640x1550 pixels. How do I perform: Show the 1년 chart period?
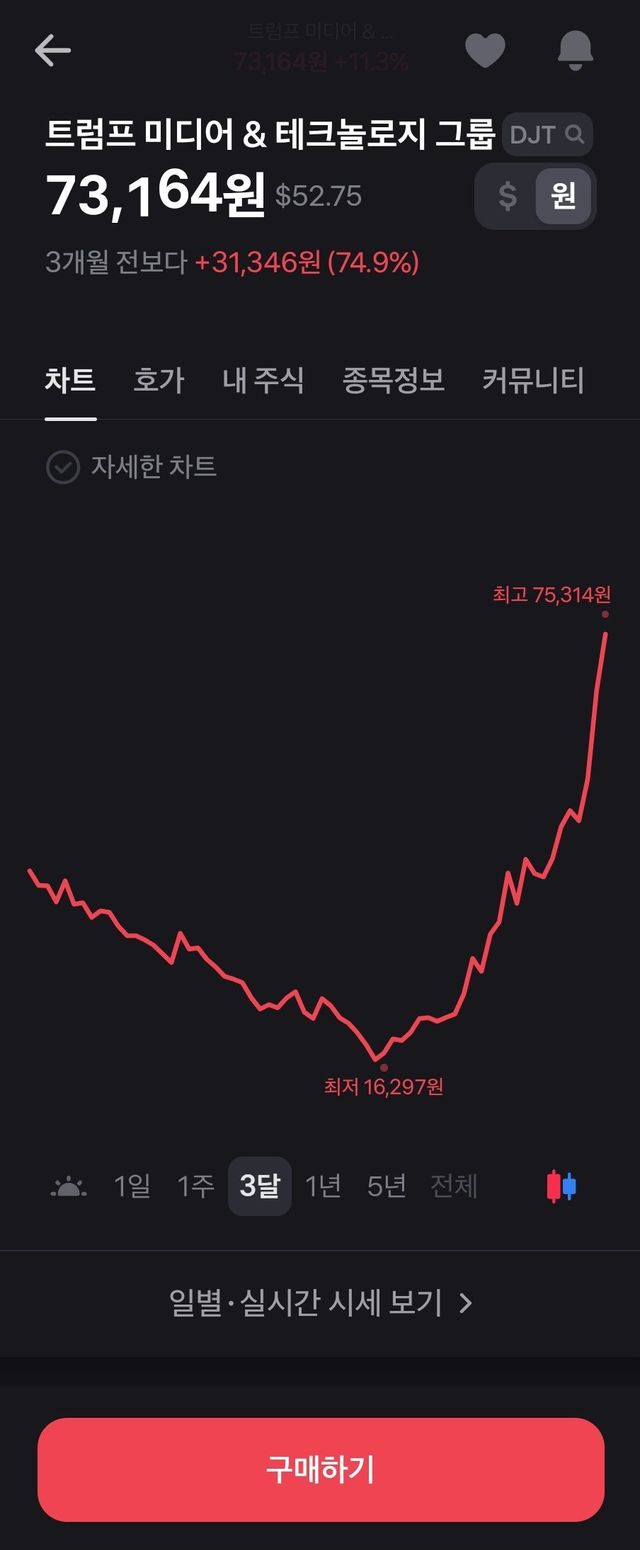(323, 1187)
